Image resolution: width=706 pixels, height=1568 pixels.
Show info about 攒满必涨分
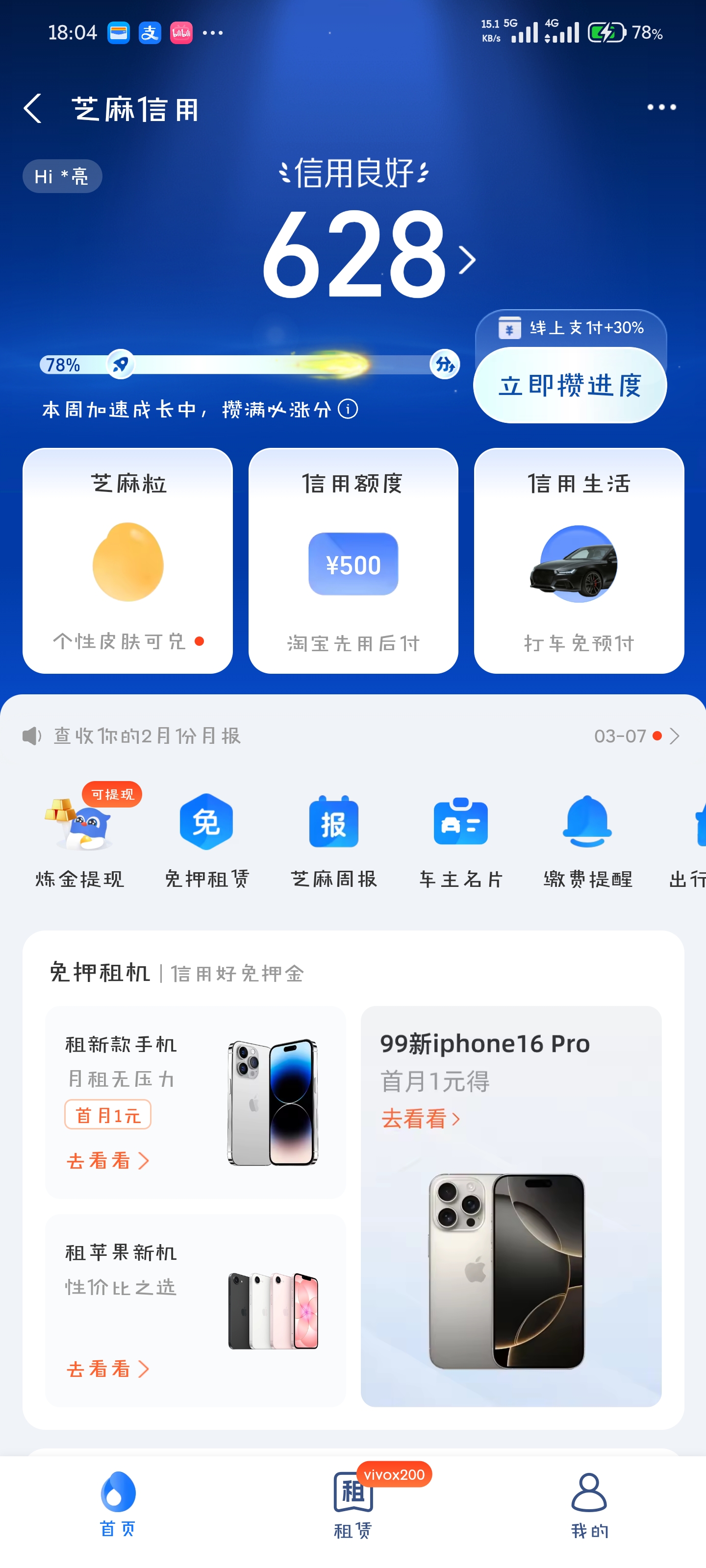click(349, 409)
